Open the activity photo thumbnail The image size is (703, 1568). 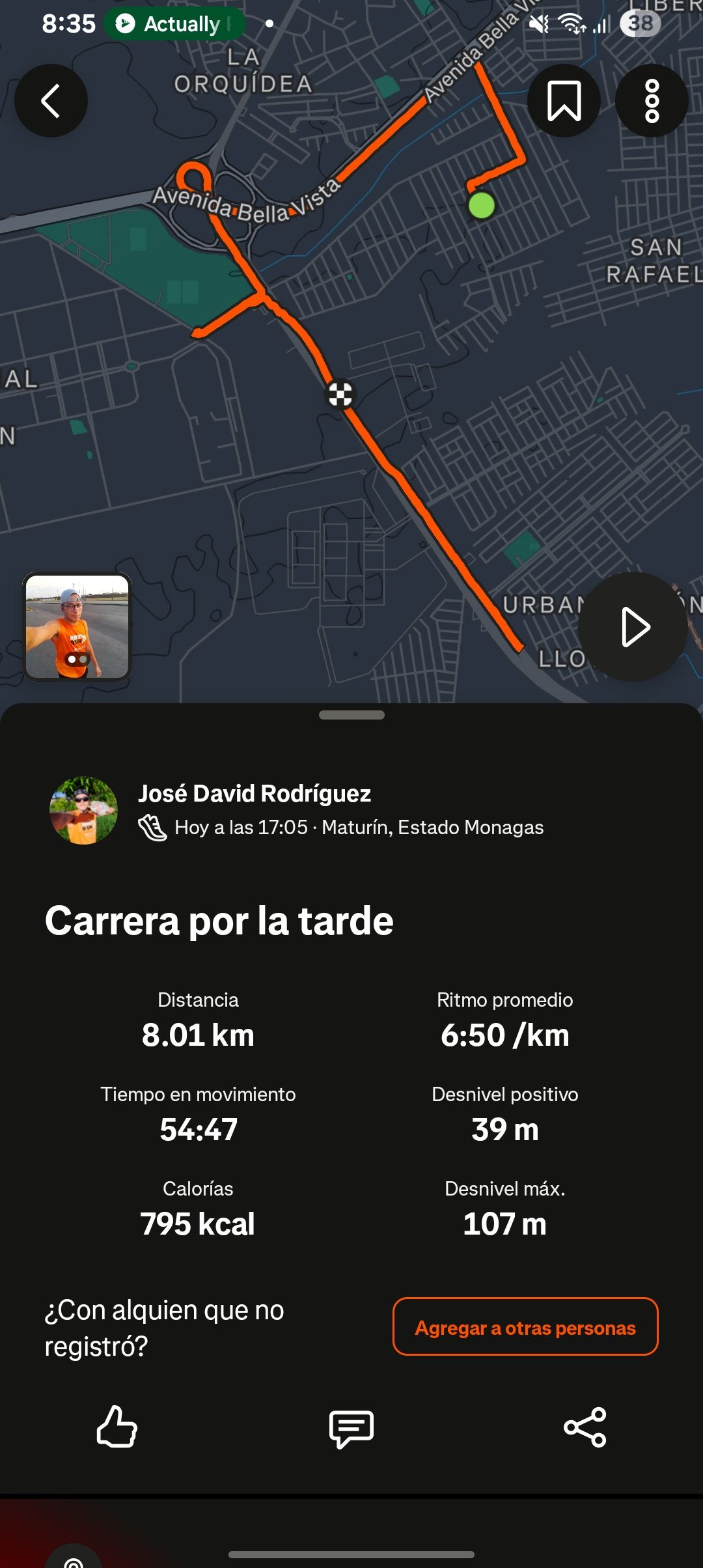point(77,626)
